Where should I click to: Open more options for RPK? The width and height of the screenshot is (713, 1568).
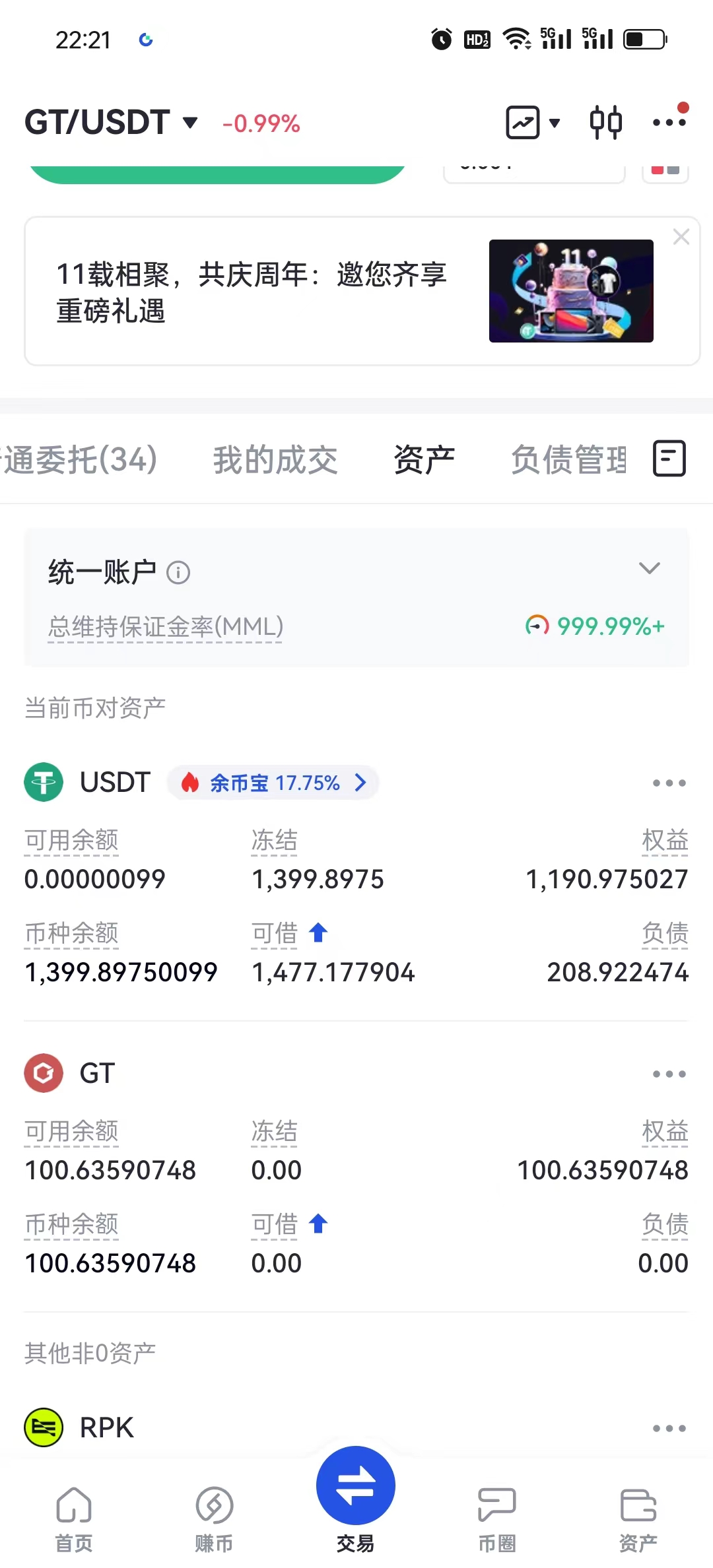tap(669, 1429)
